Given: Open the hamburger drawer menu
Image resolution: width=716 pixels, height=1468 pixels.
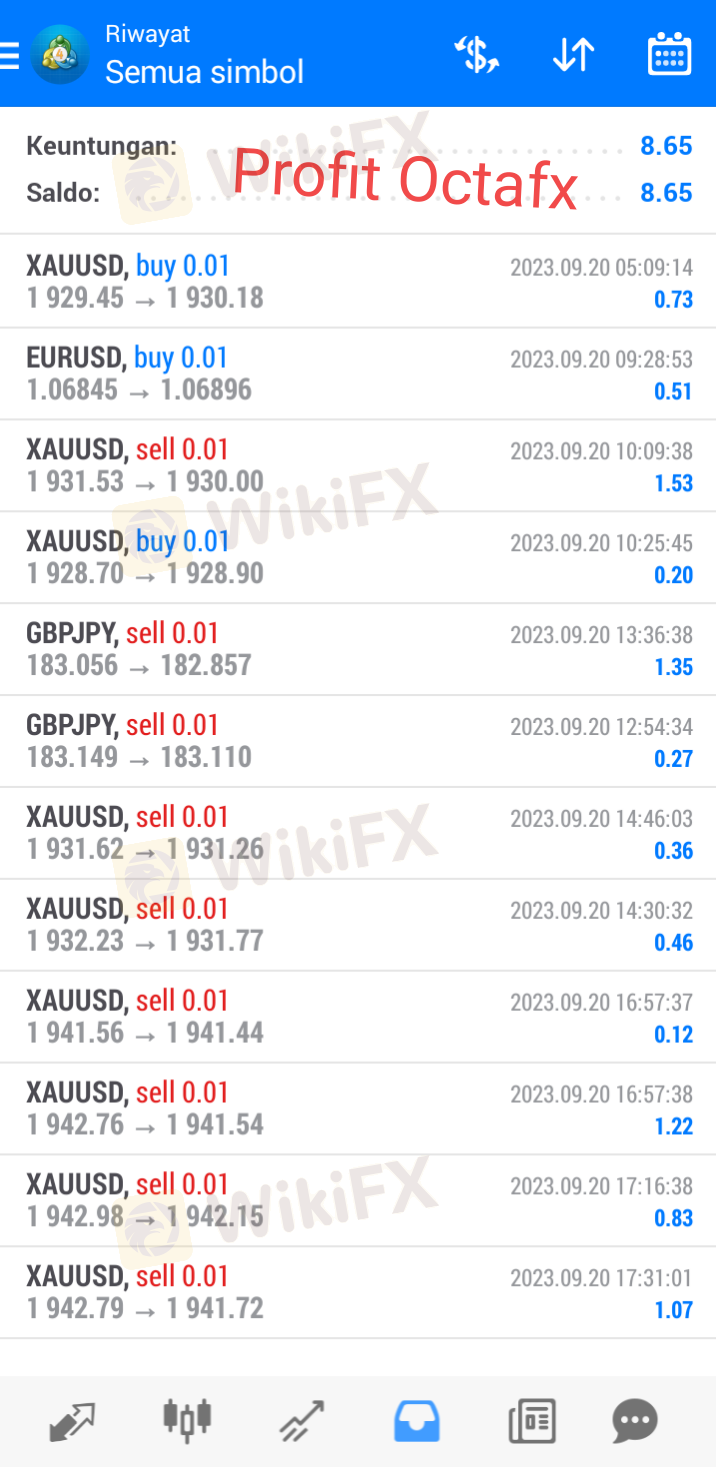Looking at the screenshot, I should point(9,54).
